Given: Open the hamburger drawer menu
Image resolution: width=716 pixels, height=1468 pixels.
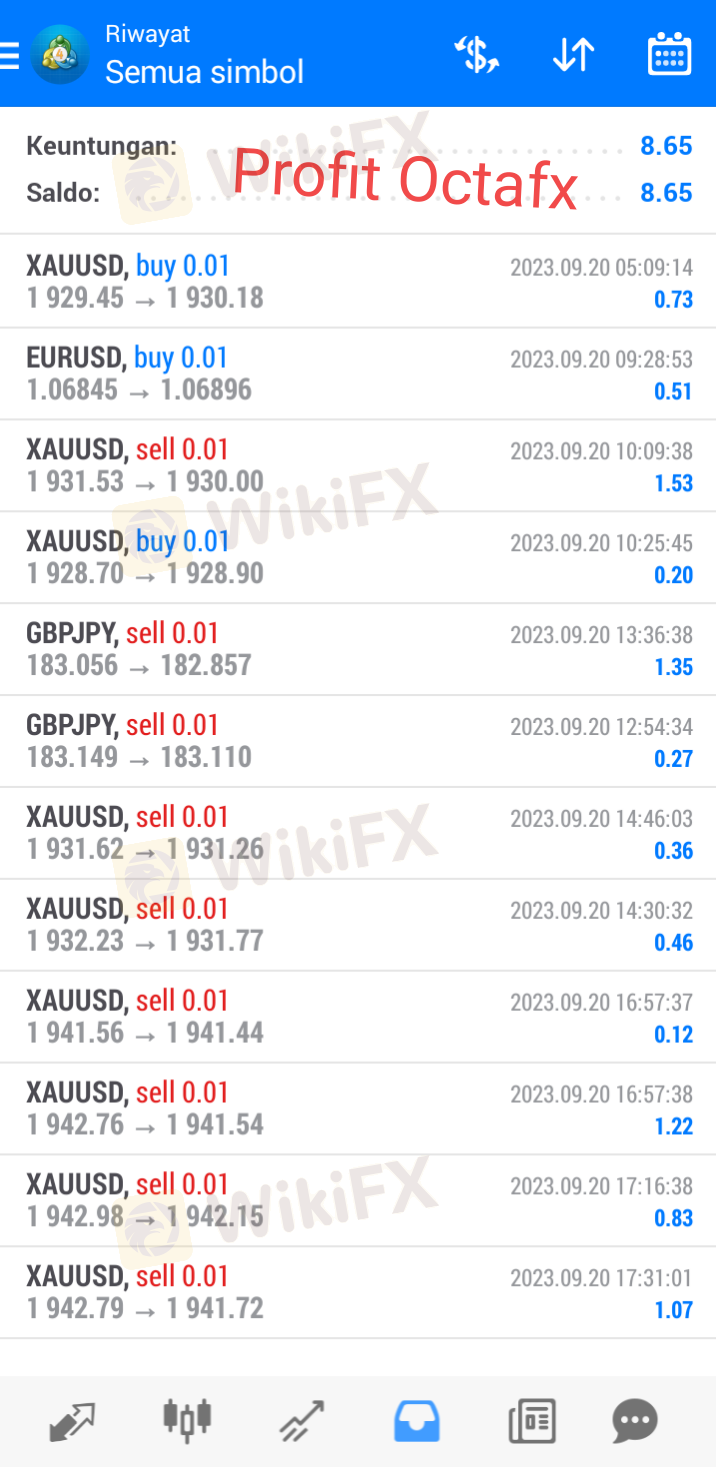Looking at the screenshot, I should point(9,54).
